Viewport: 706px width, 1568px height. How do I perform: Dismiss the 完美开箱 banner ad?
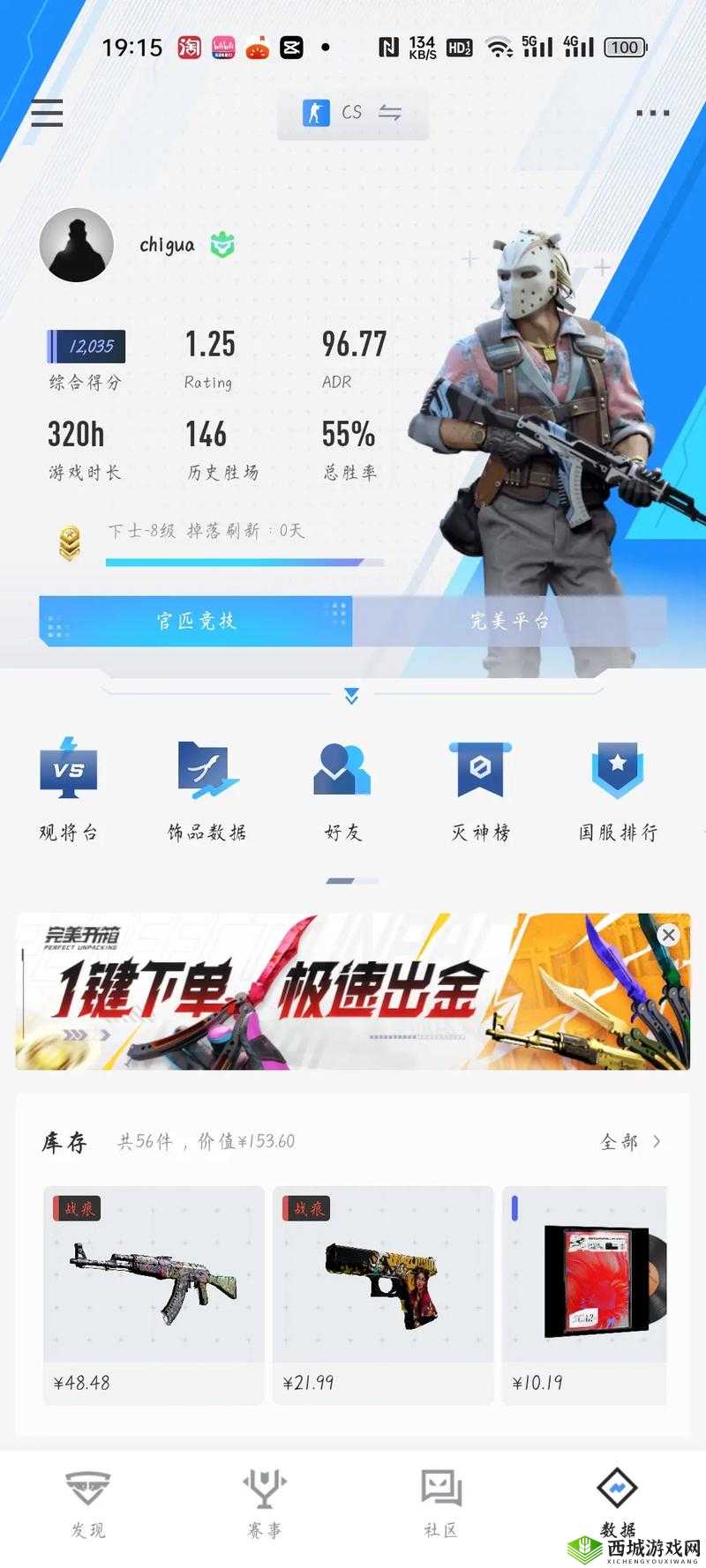(668, 935)
